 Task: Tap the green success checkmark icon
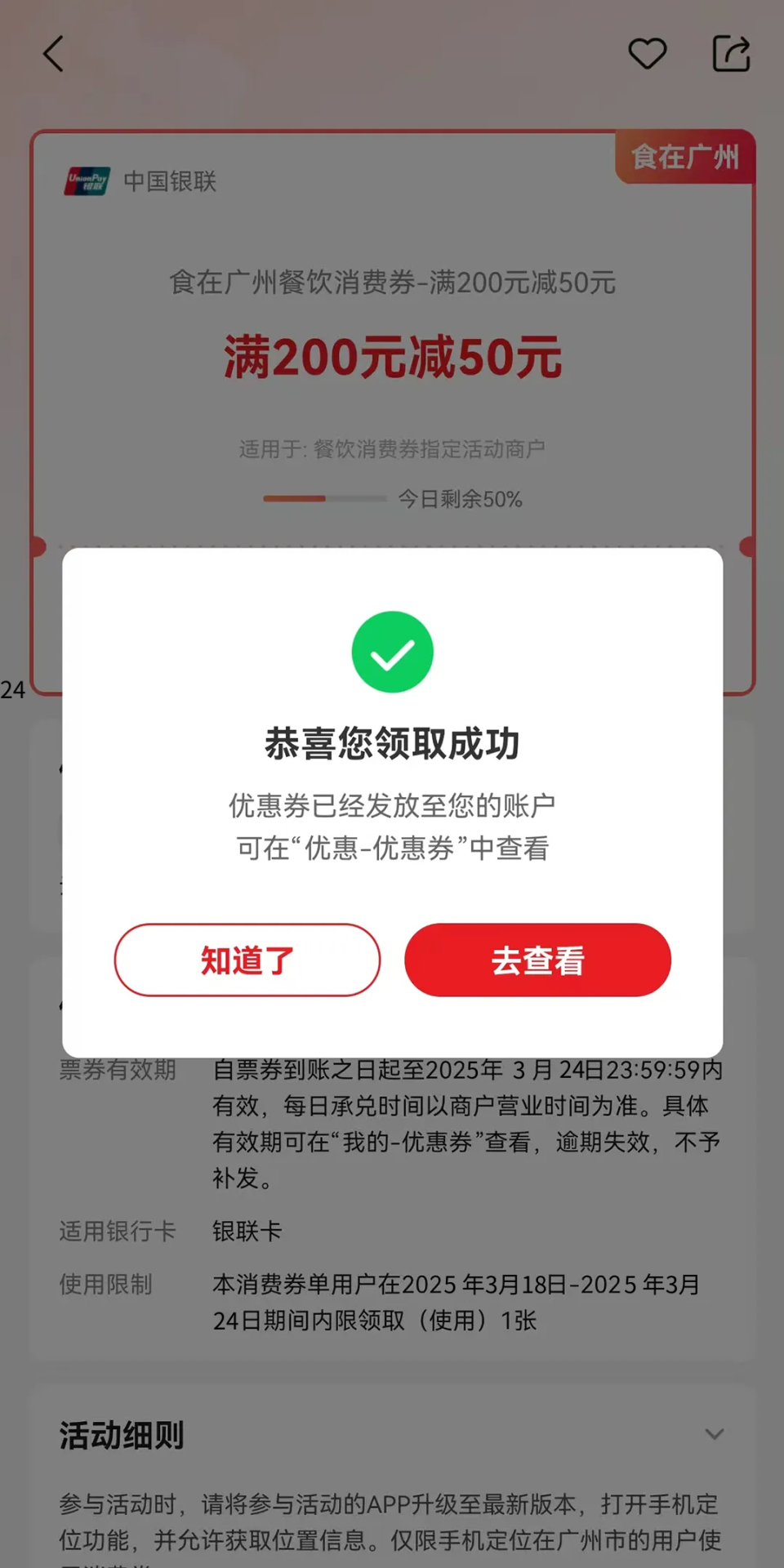point(392,652)
